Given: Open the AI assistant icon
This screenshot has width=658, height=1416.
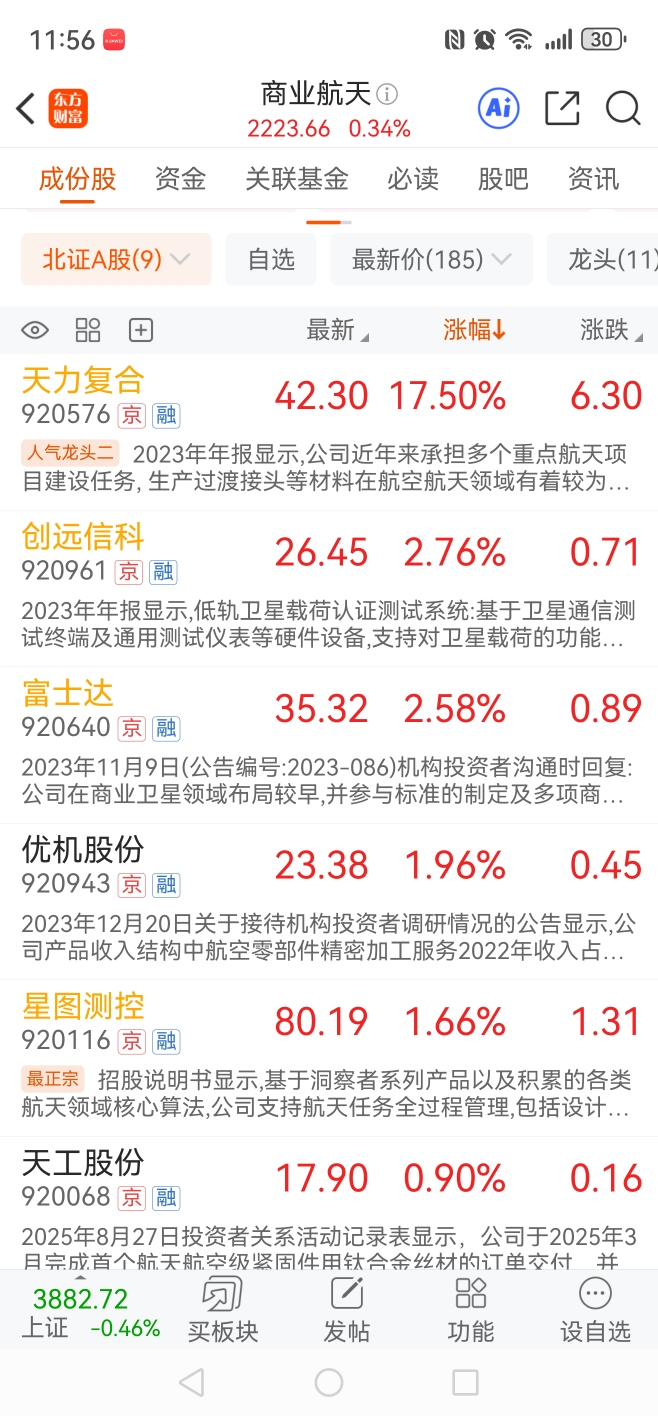Looking at the screenshot, I should tap(498, 108).
